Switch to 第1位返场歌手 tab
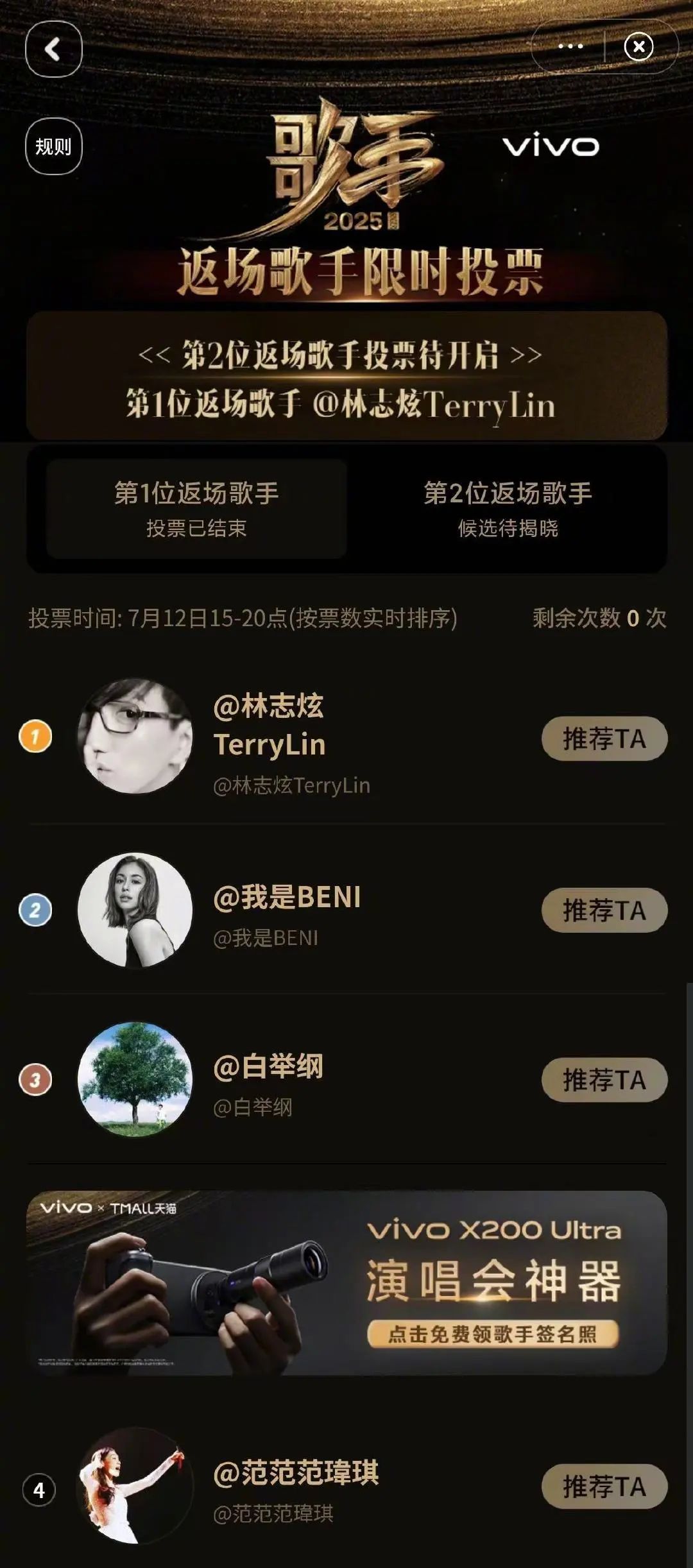The image size is (693, 1568). pyautogui.click(x=196, y=509)
